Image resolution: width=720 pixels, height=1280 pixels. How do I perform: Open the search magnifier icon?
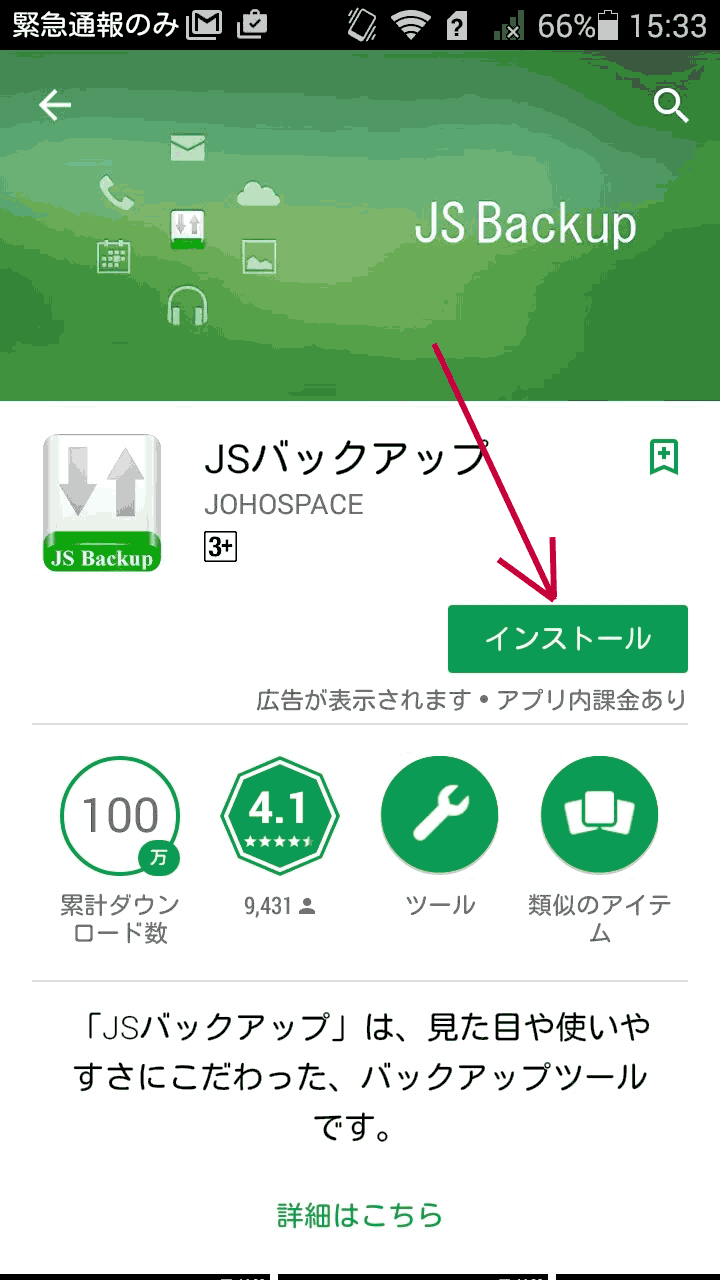670,105
